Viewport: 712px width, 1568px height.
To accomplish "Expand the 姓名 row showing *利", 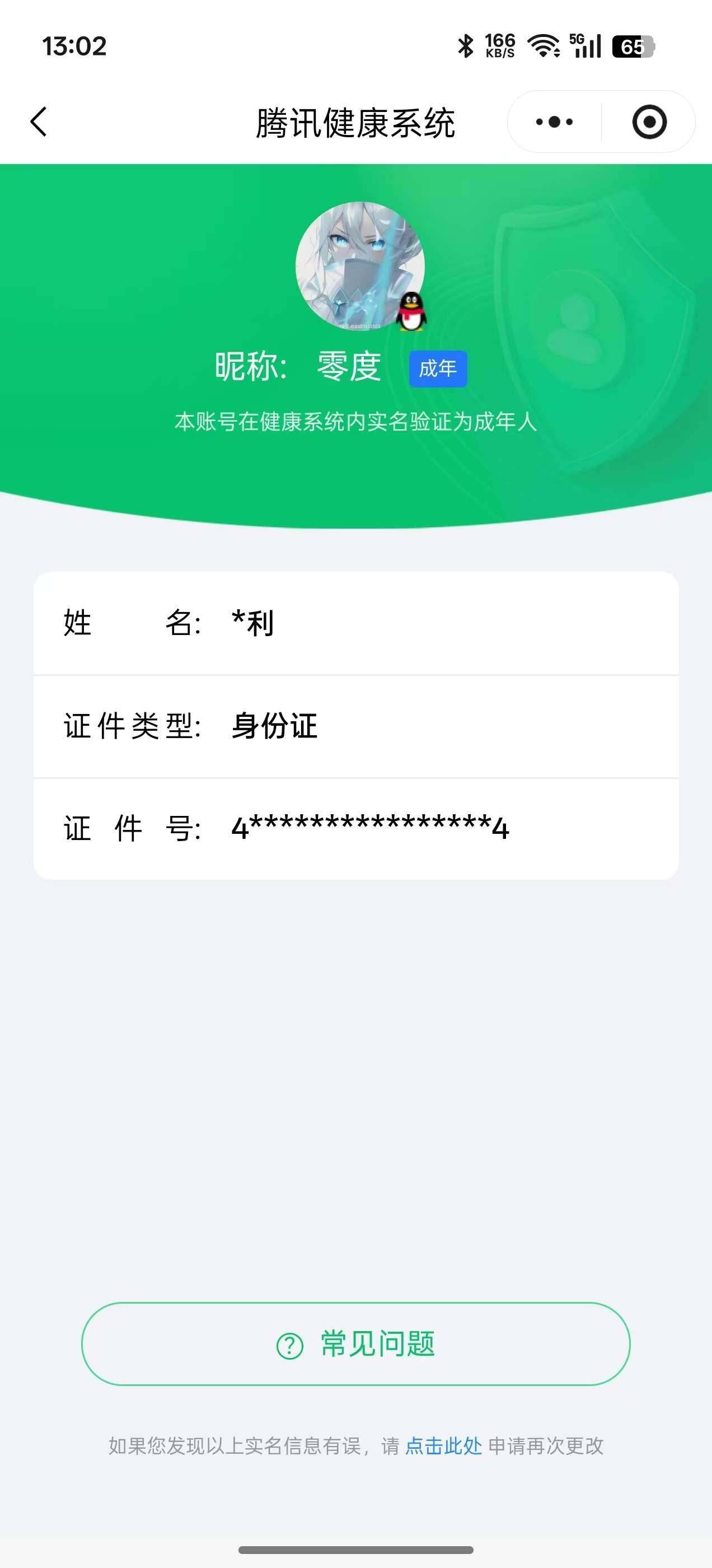I will 356,624.
